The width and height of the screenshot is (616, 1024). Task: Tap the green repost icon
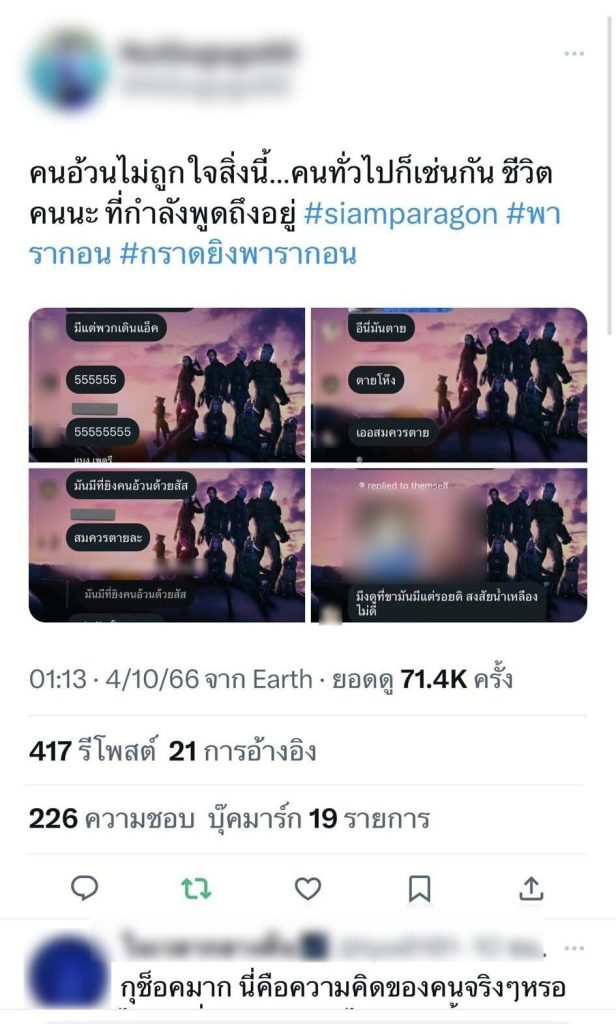[196, 888]
